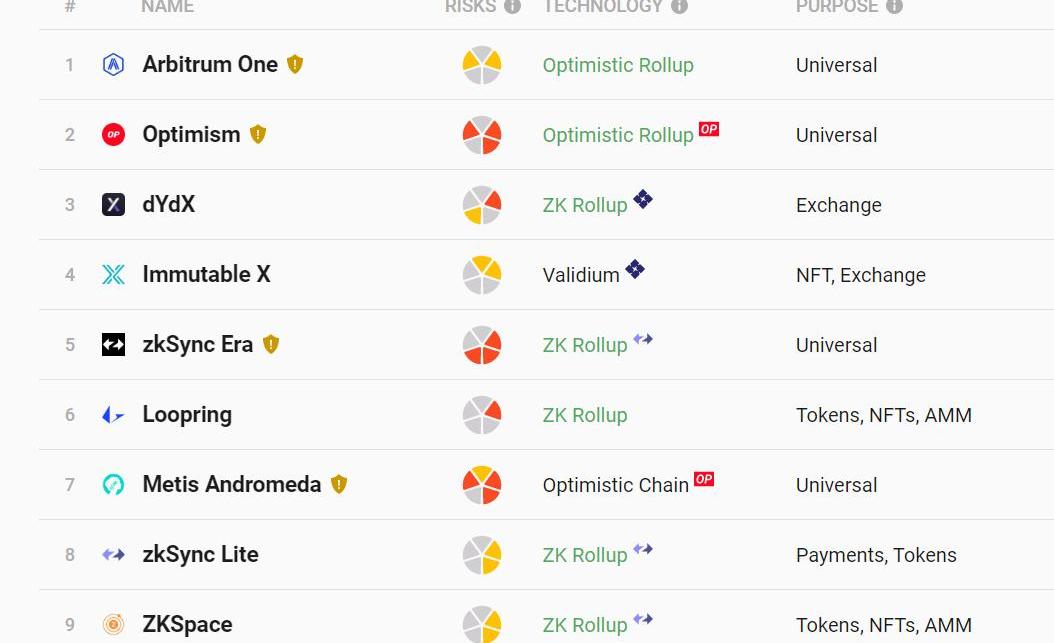Open the zkSync Era project row
This screenshot has width=1054, height=643.
tap(197, 345)
